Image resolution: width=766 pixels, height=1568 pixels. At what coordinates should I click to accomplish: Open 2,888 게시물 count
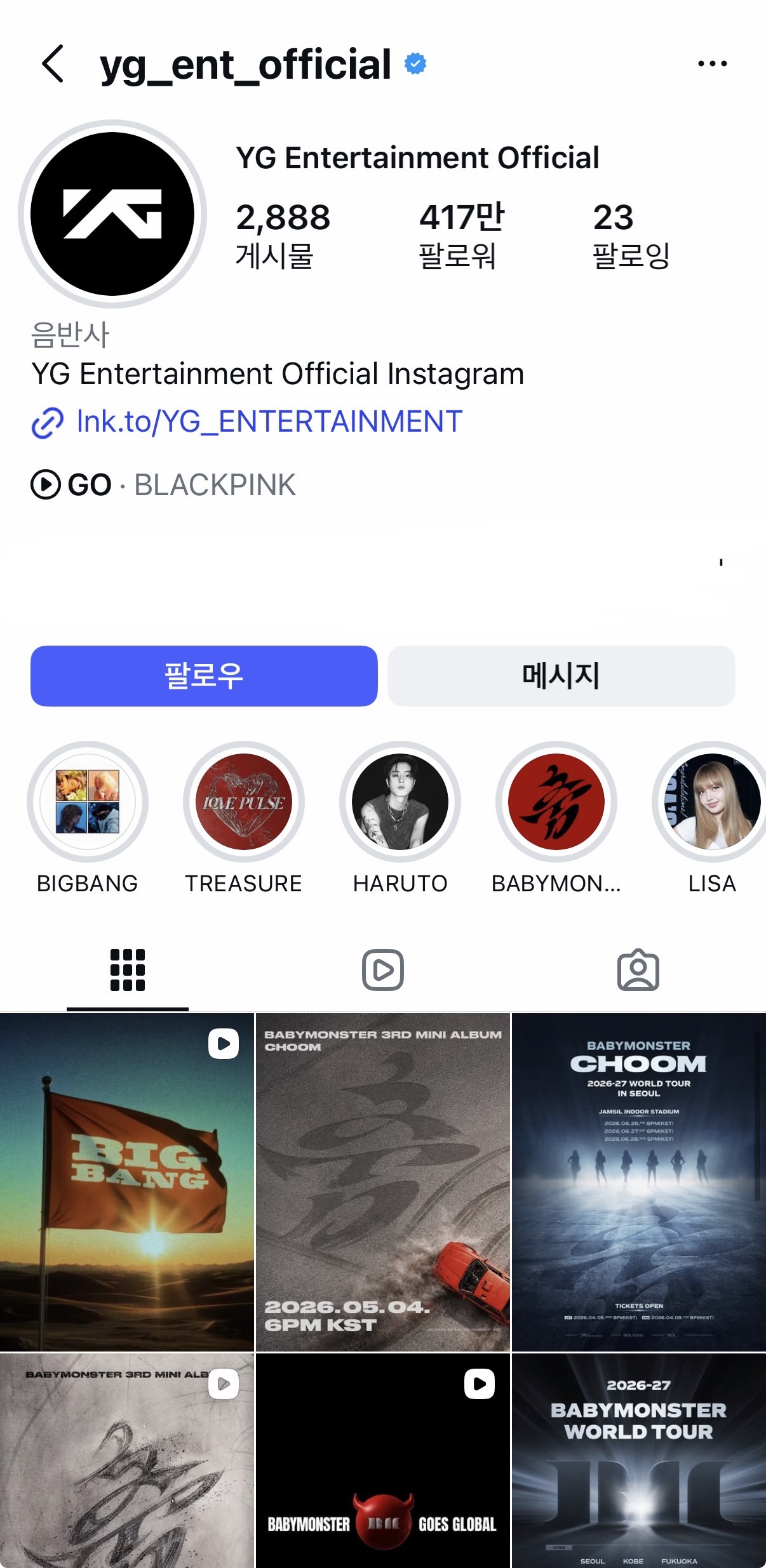click(x=283, y=235)
